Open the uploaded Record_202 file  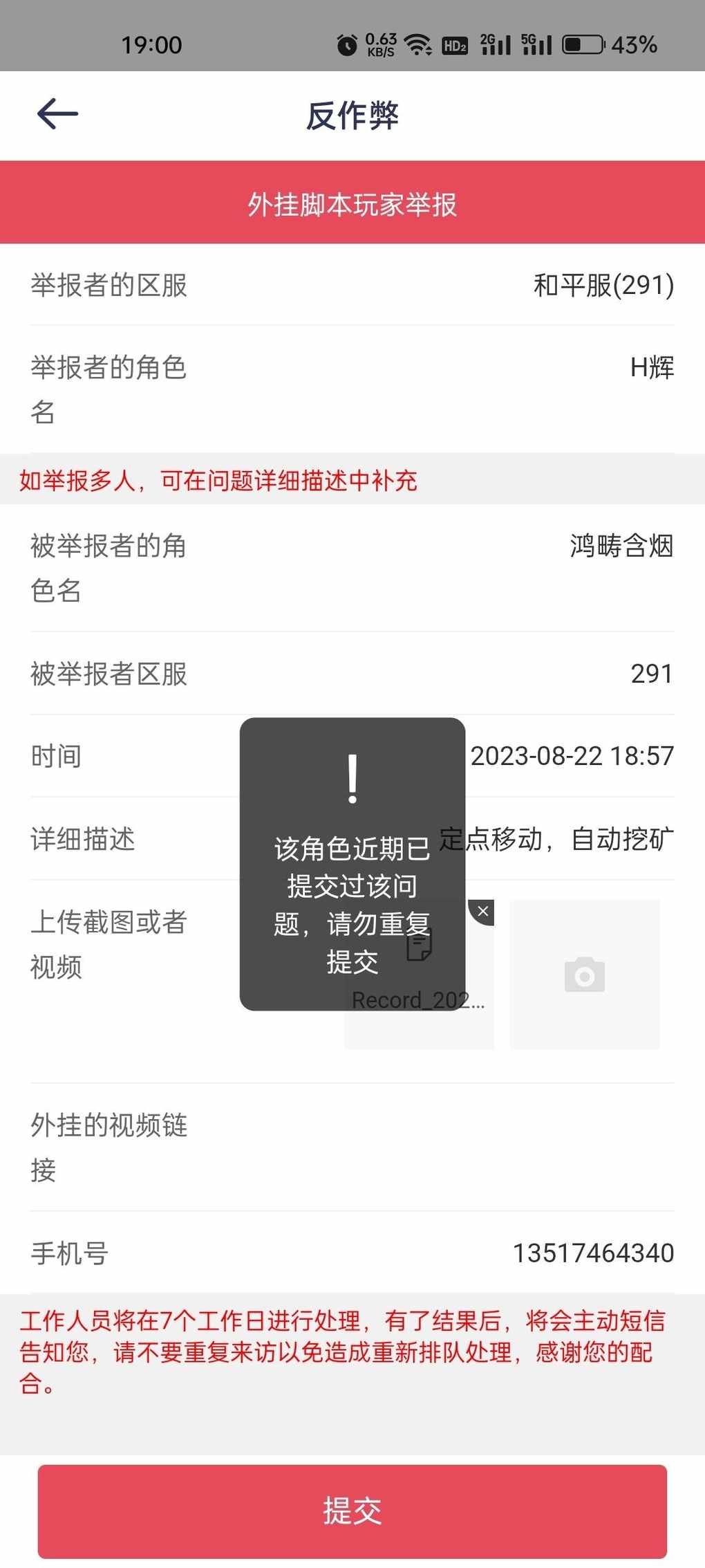point(419,975)
